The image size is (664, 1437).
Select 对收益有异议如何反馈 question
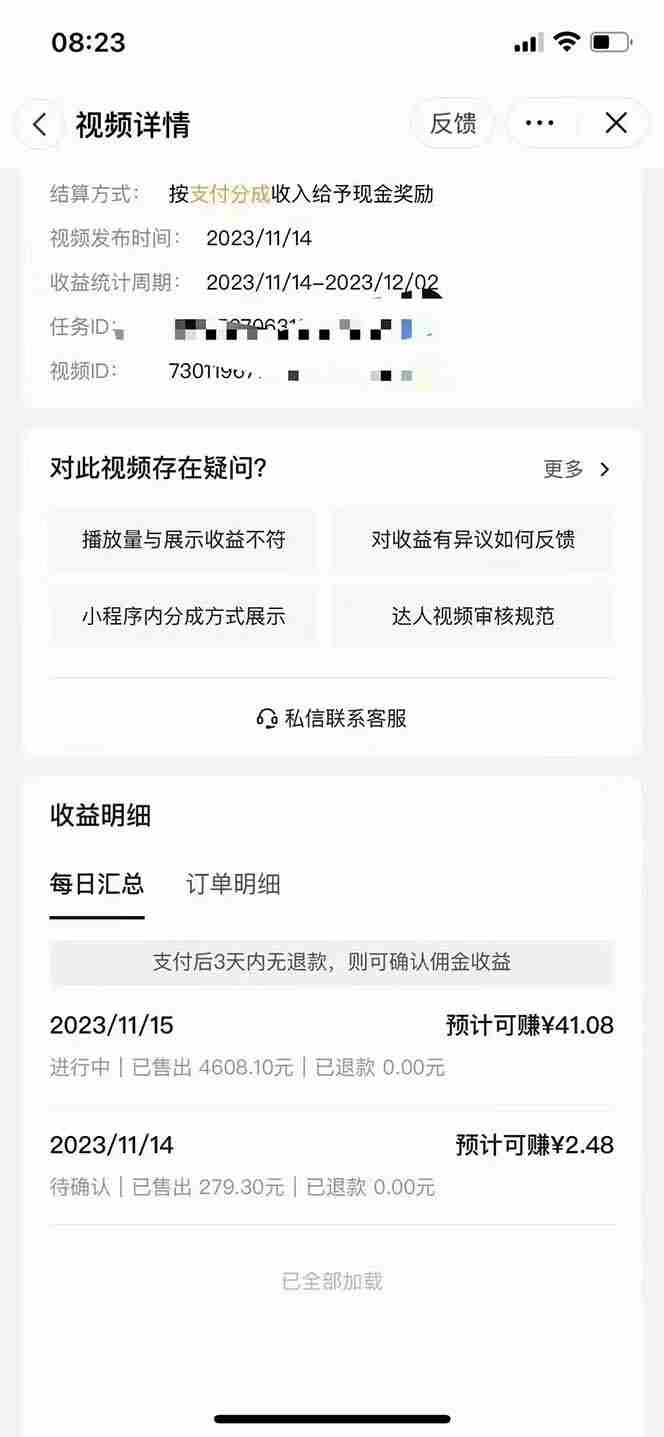pos(473,540)
